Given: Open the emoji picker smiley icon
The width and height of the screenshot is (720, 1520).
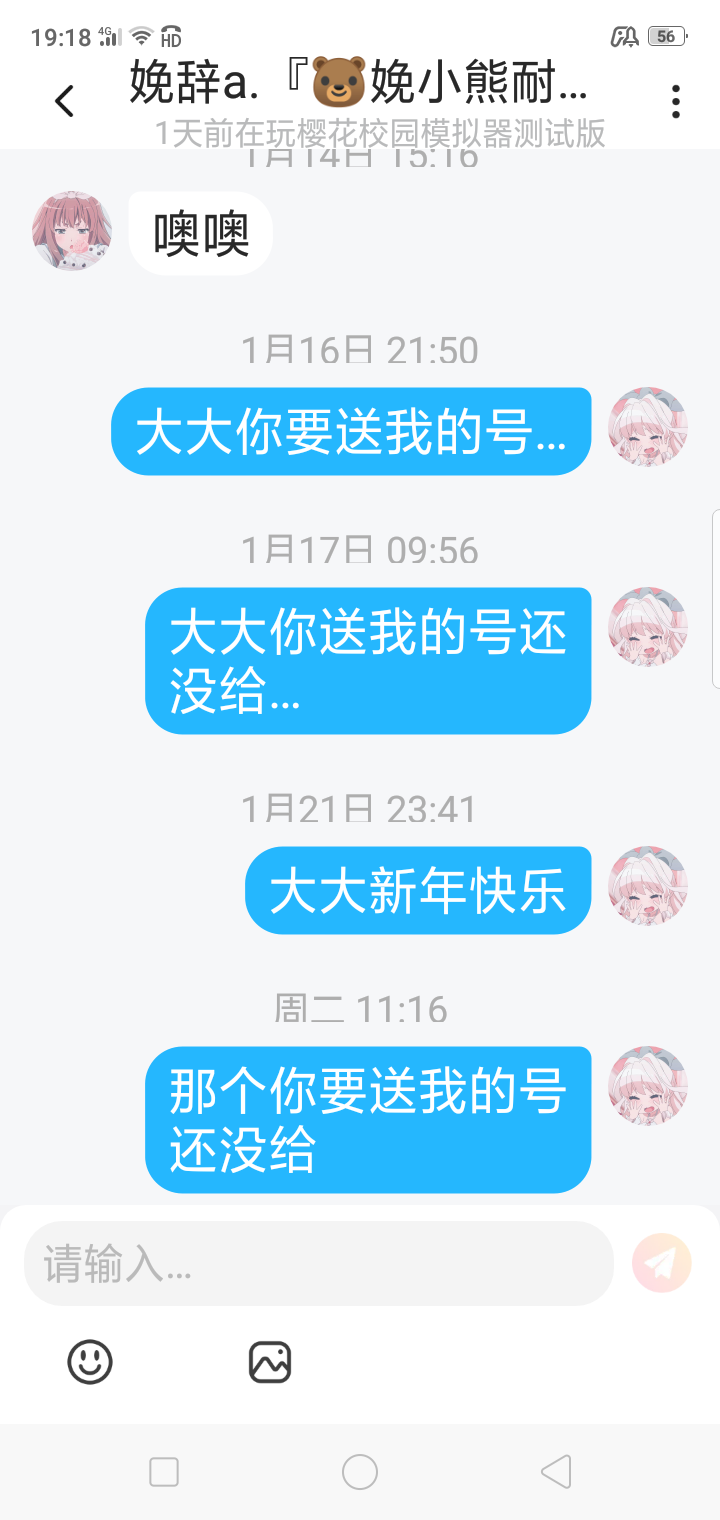Looking at the screenshot, I should (x=90, y=1362).
